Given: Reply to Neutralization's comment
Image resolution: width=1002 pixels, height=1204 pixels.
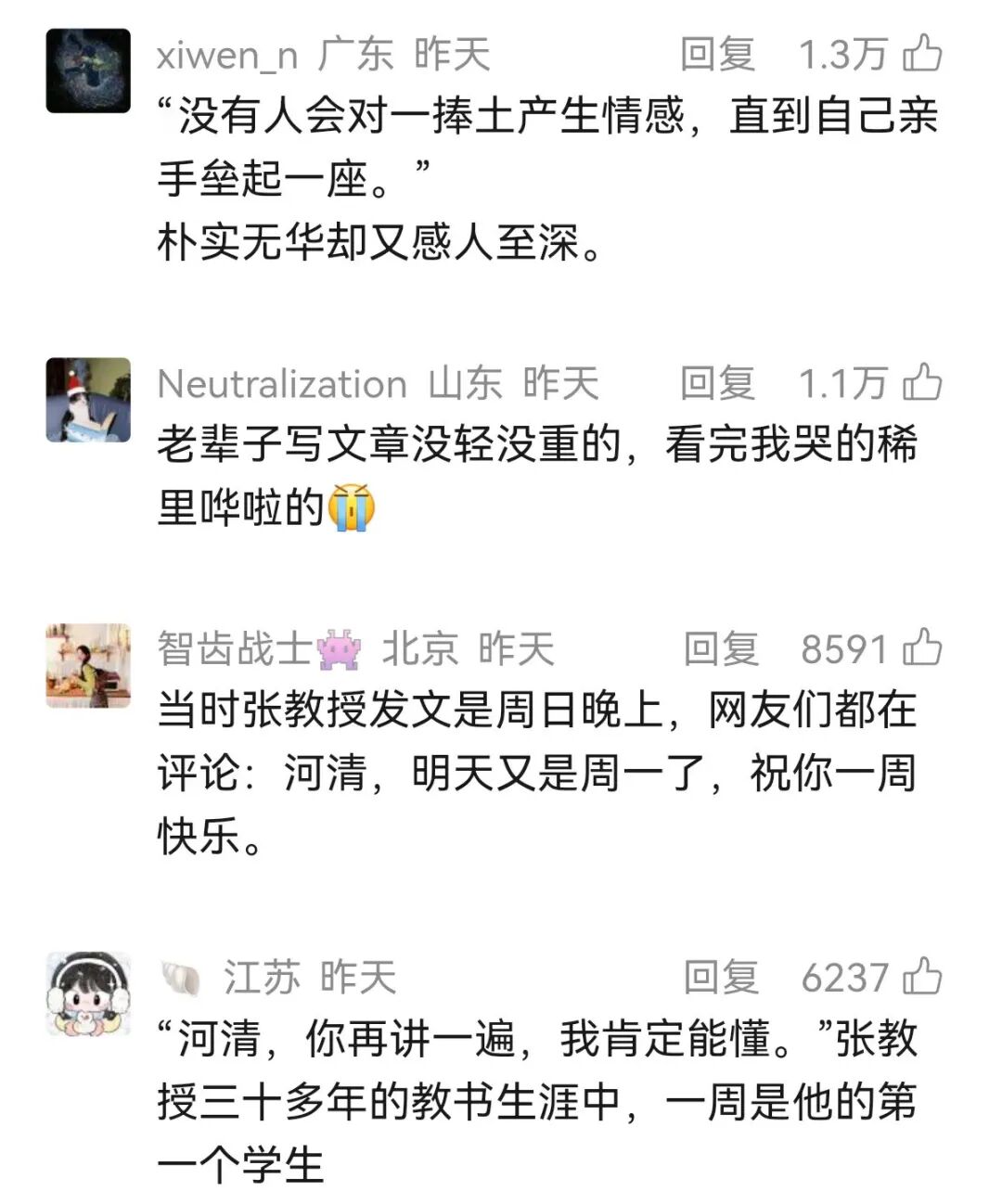Looking at the screenshot, I should [717, 383].
